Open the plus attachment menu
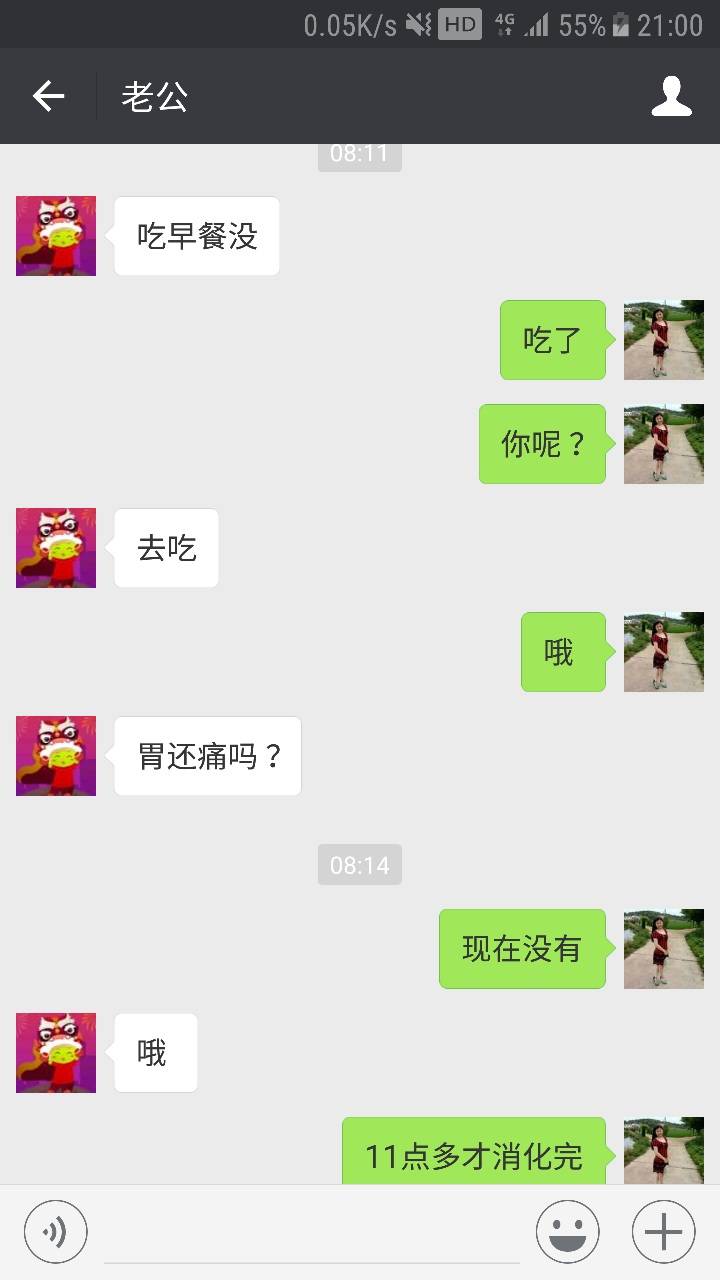The width and height of the screenshot is (720, 1280). [x=663, y=1232]
